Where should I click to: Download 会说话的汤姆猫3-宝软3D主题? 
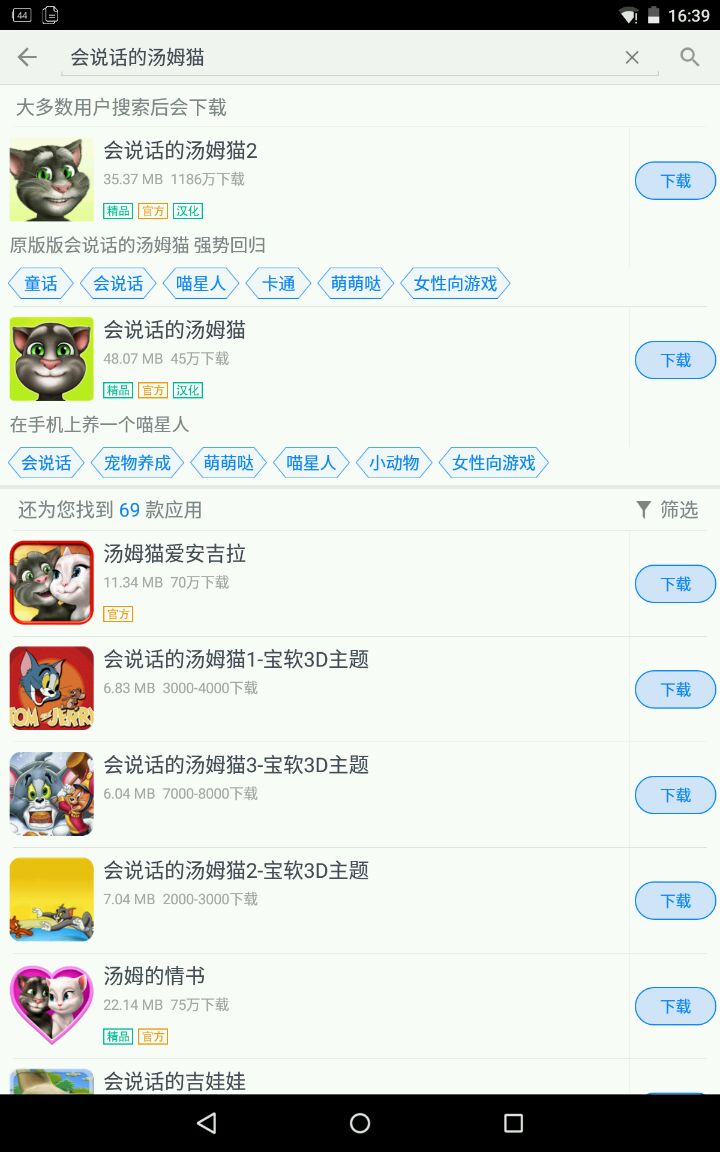pos(675,795)
